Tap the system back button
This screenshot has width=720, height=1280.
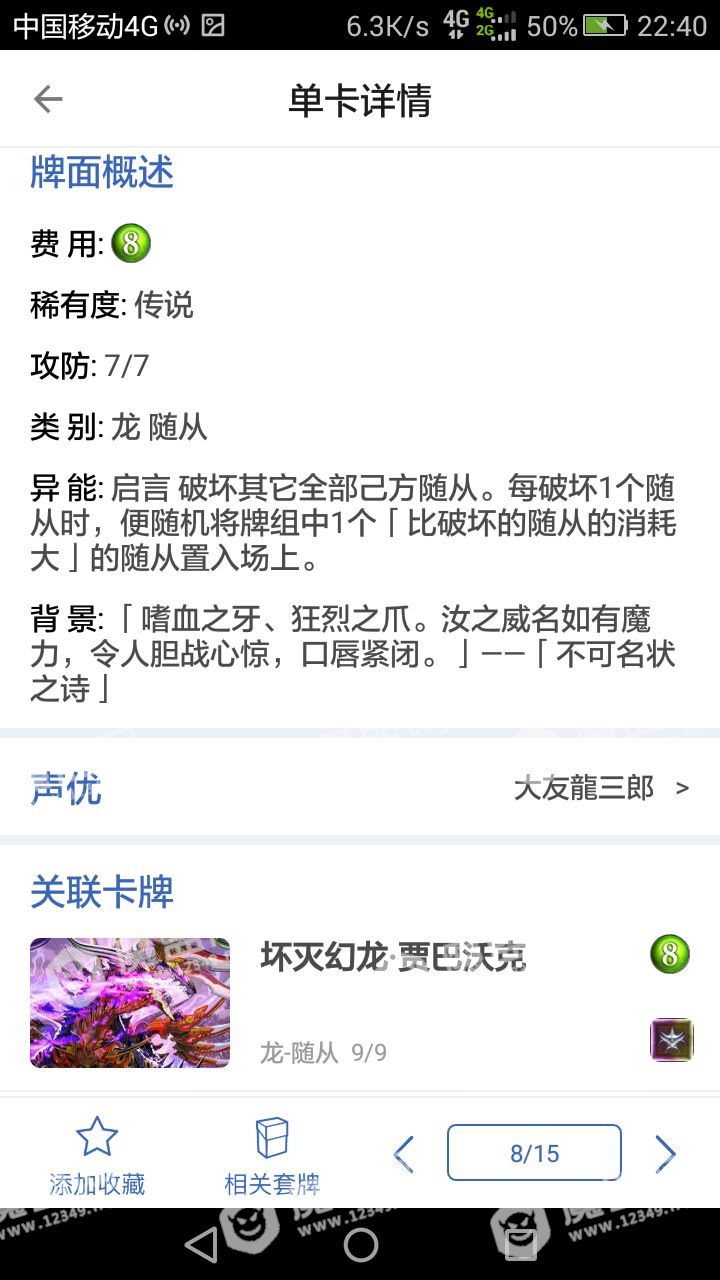point(201,1245)
